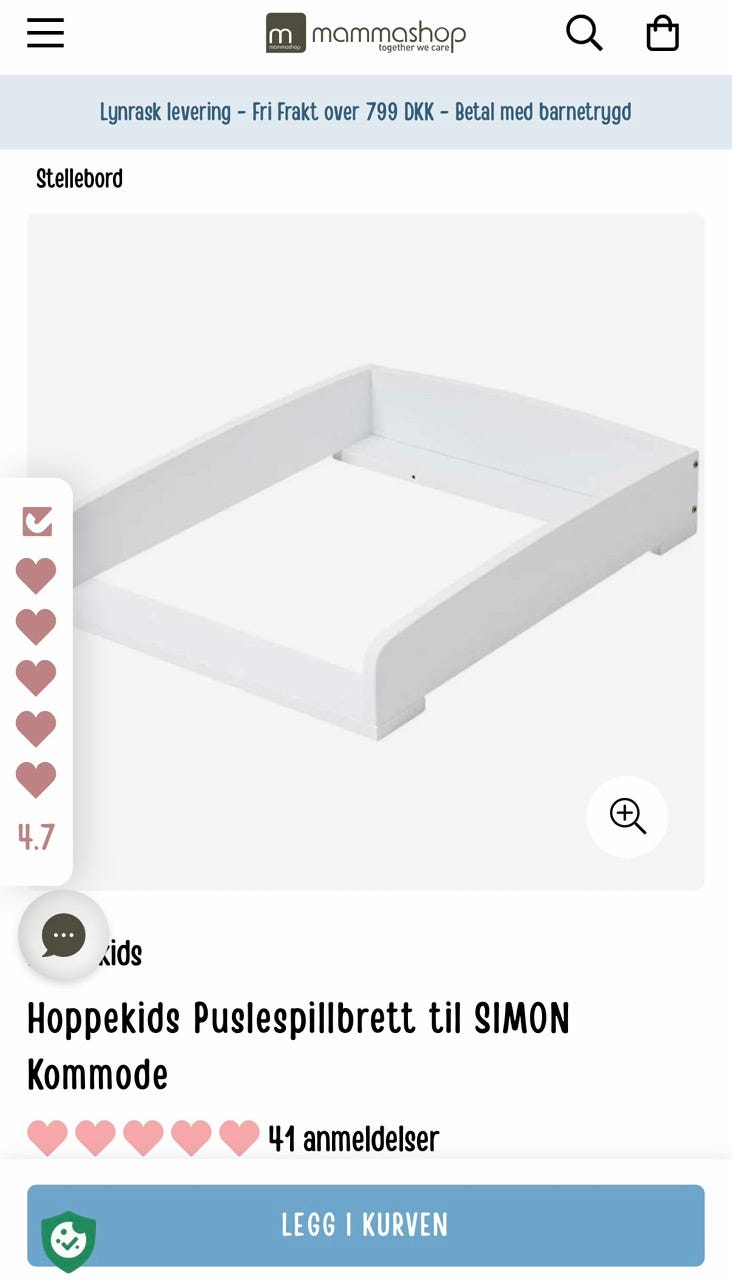Go to mammashop home via logo
Viewport: 732px width, 1280px height.
(x=366, y=33)
